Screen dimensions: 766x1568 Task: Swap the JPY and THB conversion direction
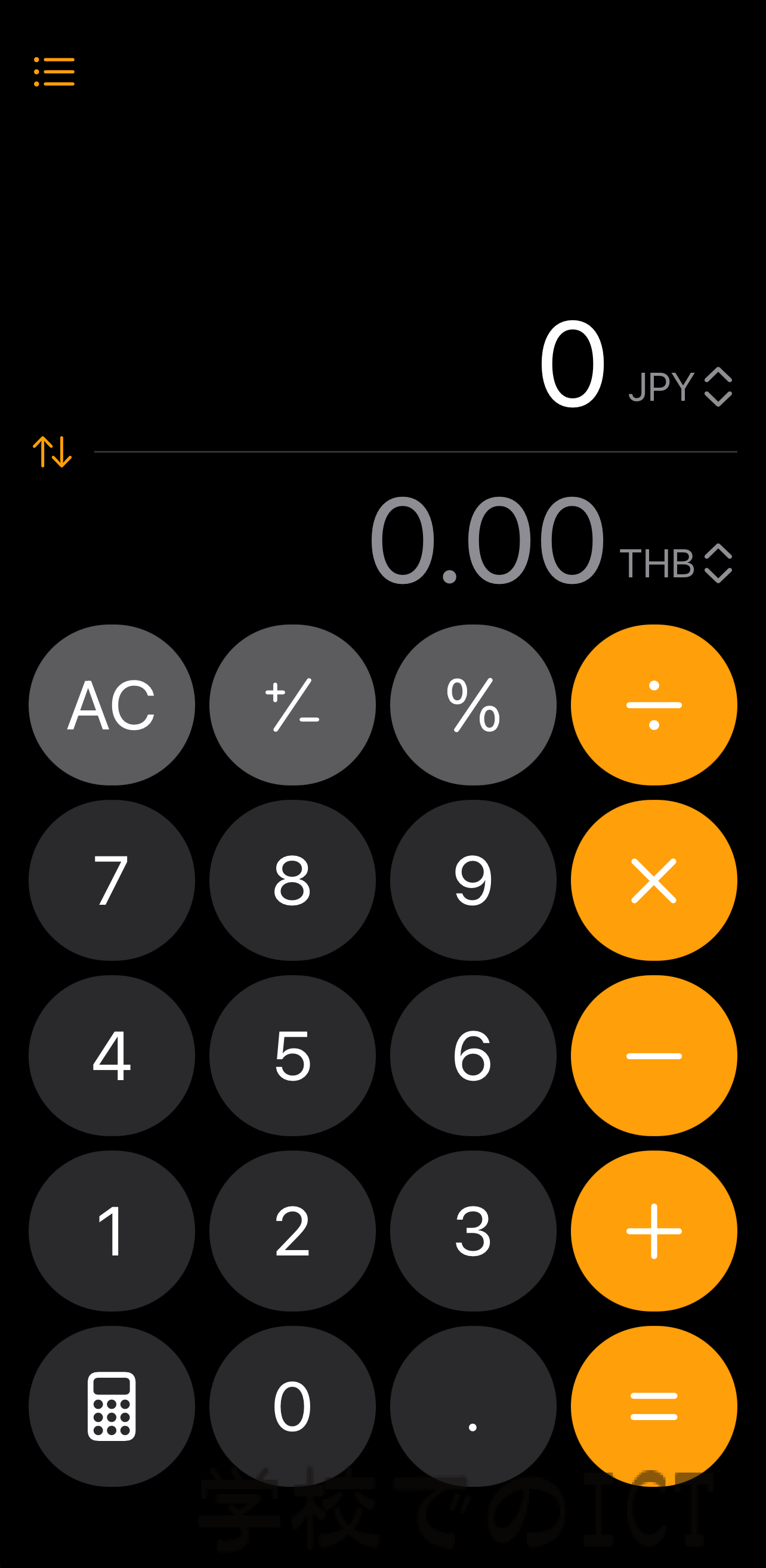point(52,451)
